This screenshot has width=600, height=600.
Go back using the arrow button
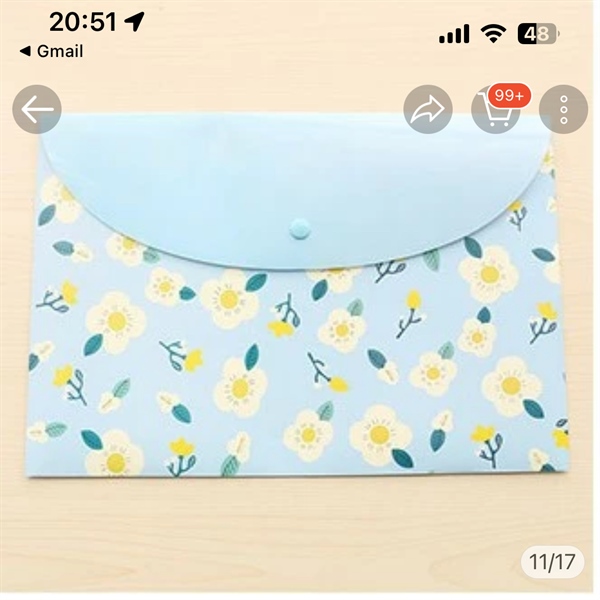pyautogui.click(x=37, y=110)
